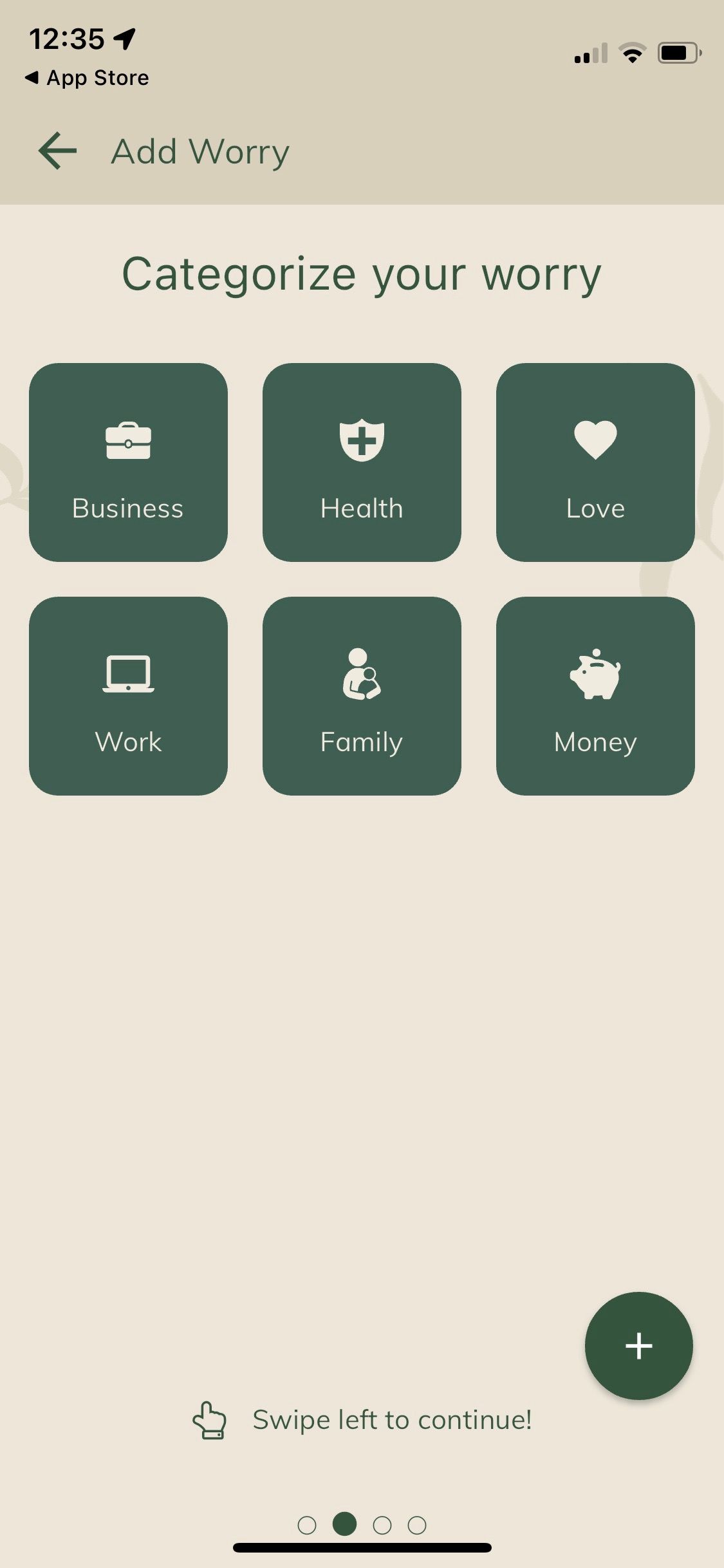Tap the back arrow next to Add Worry
Viewport: 724px width, 1568px height.
(x=57, y=151)
